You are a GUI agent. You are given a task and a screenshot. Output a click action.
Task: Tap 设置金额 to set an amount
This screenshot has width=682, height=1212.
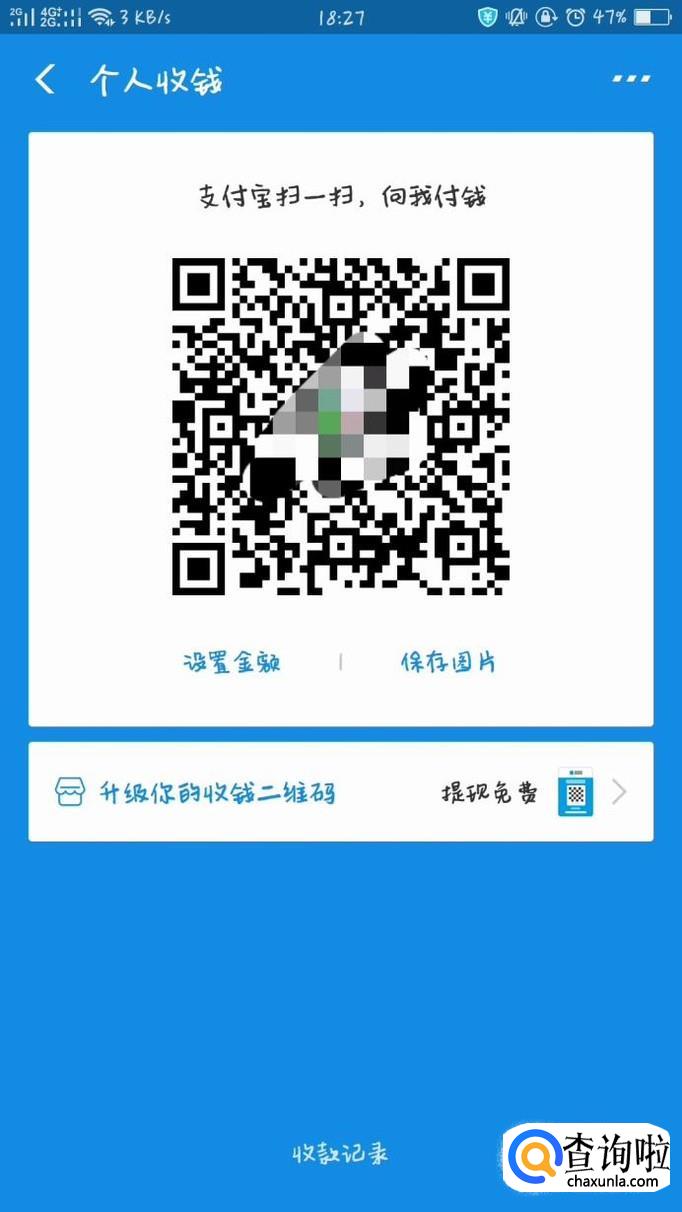pyautogui.click(x=231, y=662)
